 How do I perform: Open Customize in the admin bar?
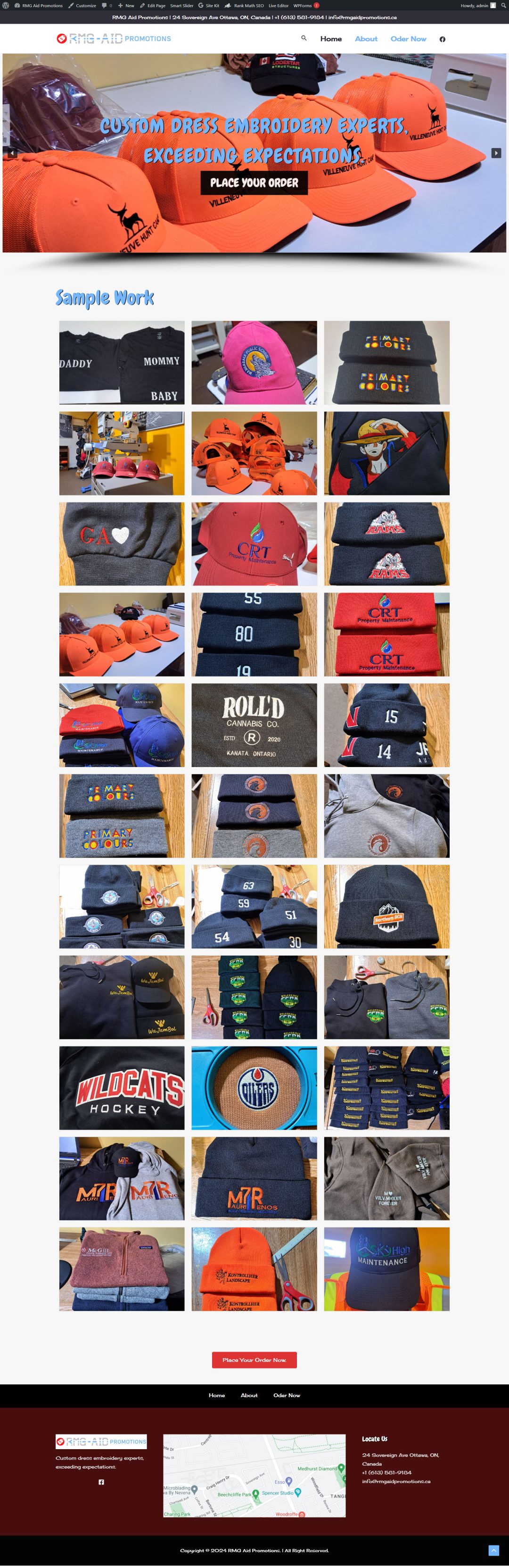tap(82, 6)
